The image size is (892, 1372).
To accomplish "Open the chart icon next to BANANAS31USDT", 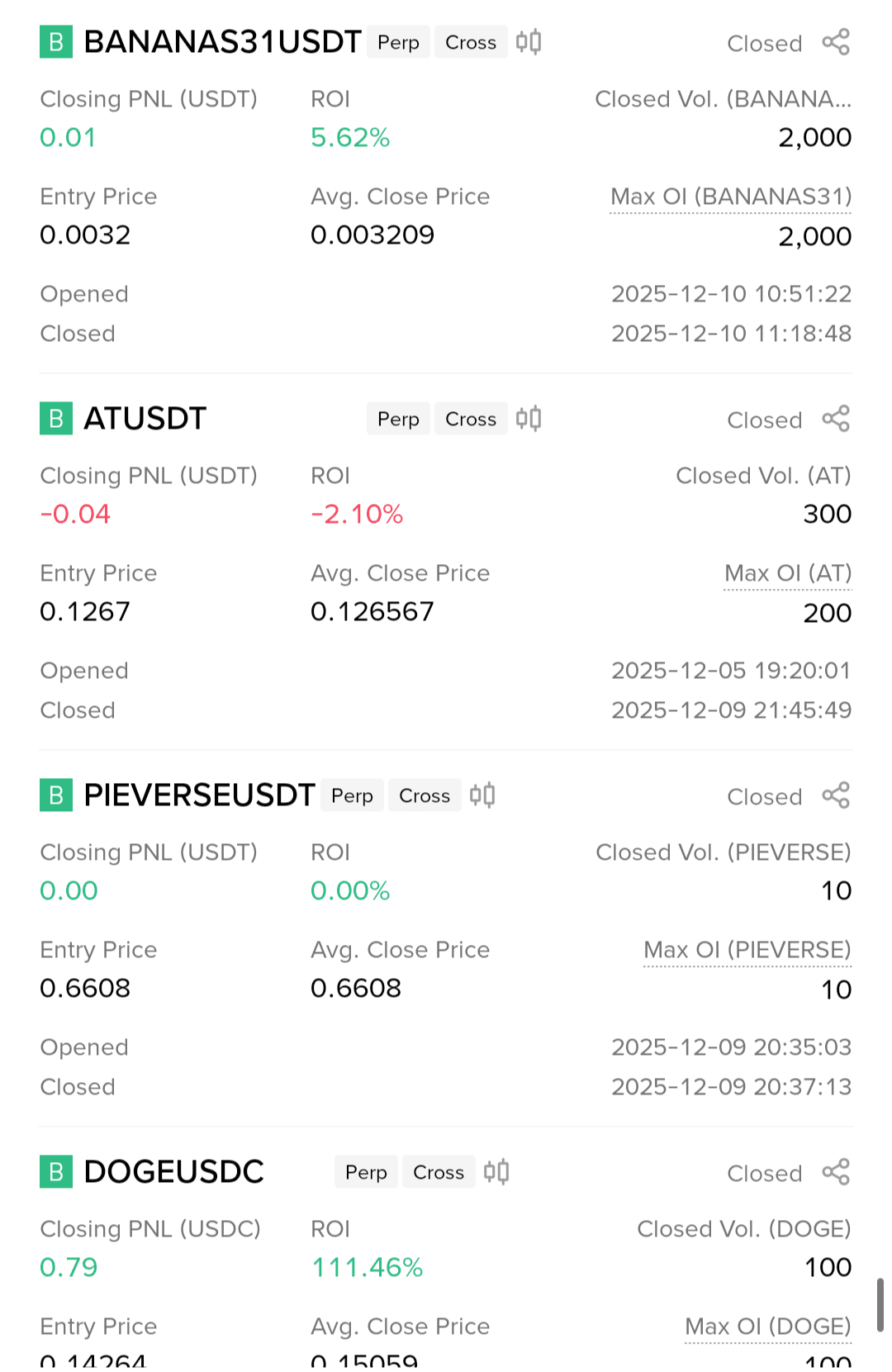I will click(x=529, y=42).
